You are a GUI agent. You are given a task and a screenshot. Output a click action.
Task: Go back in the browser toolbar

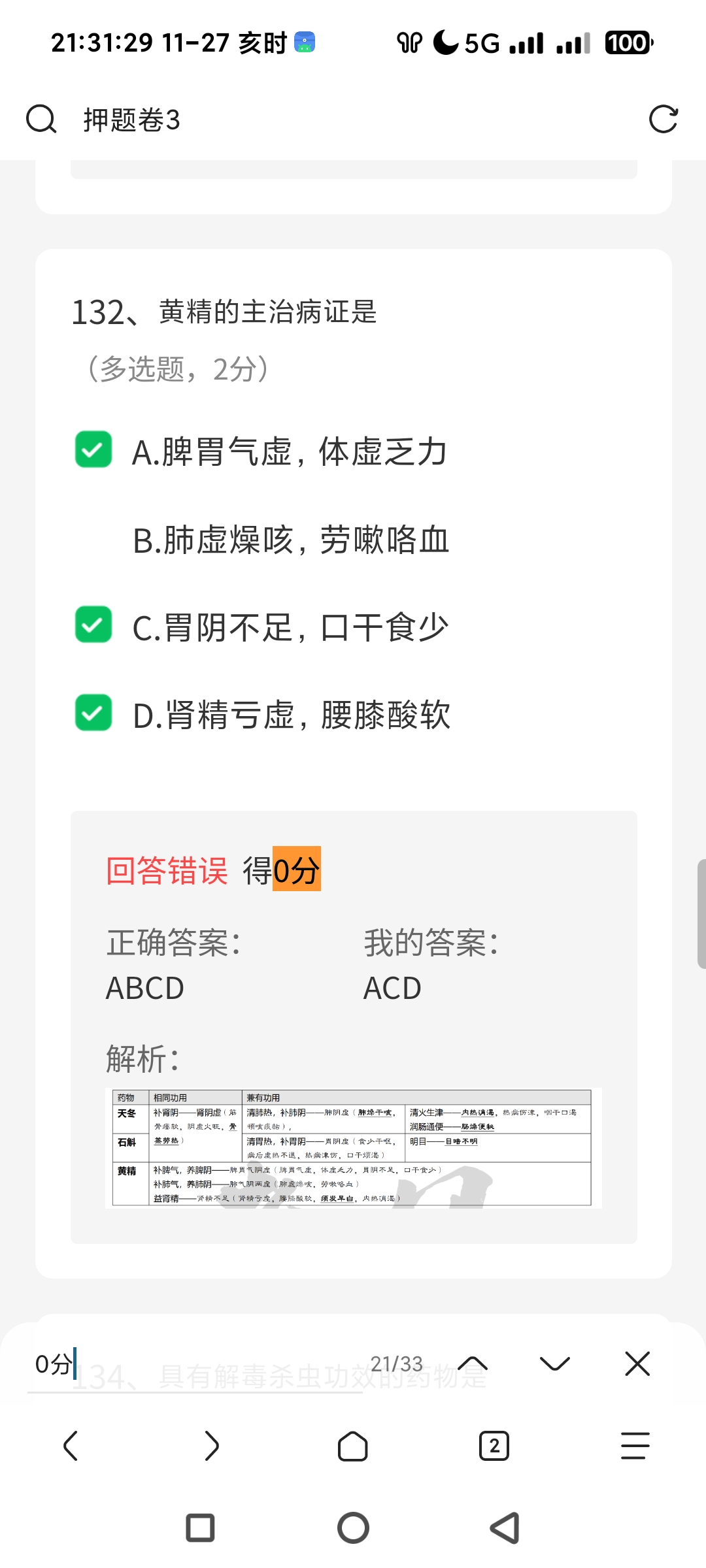click(71, 1446)
